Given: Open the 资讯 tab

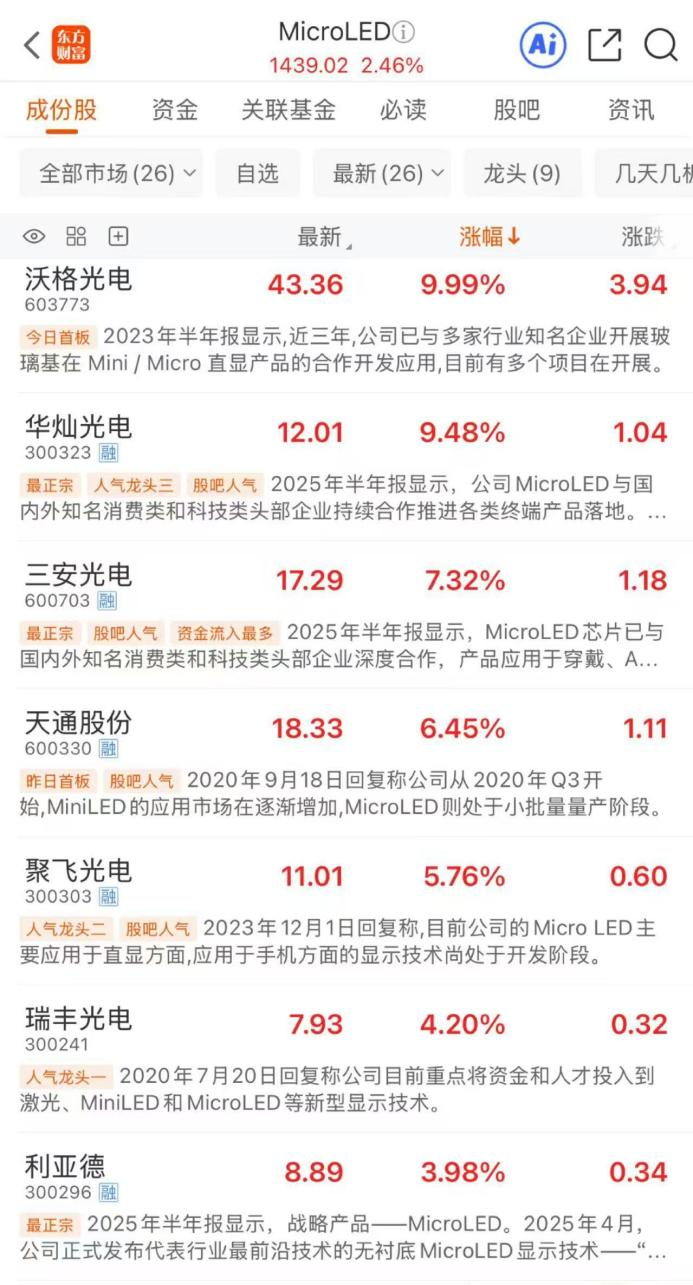Looking at the screenshot, I should click(631, 110).
